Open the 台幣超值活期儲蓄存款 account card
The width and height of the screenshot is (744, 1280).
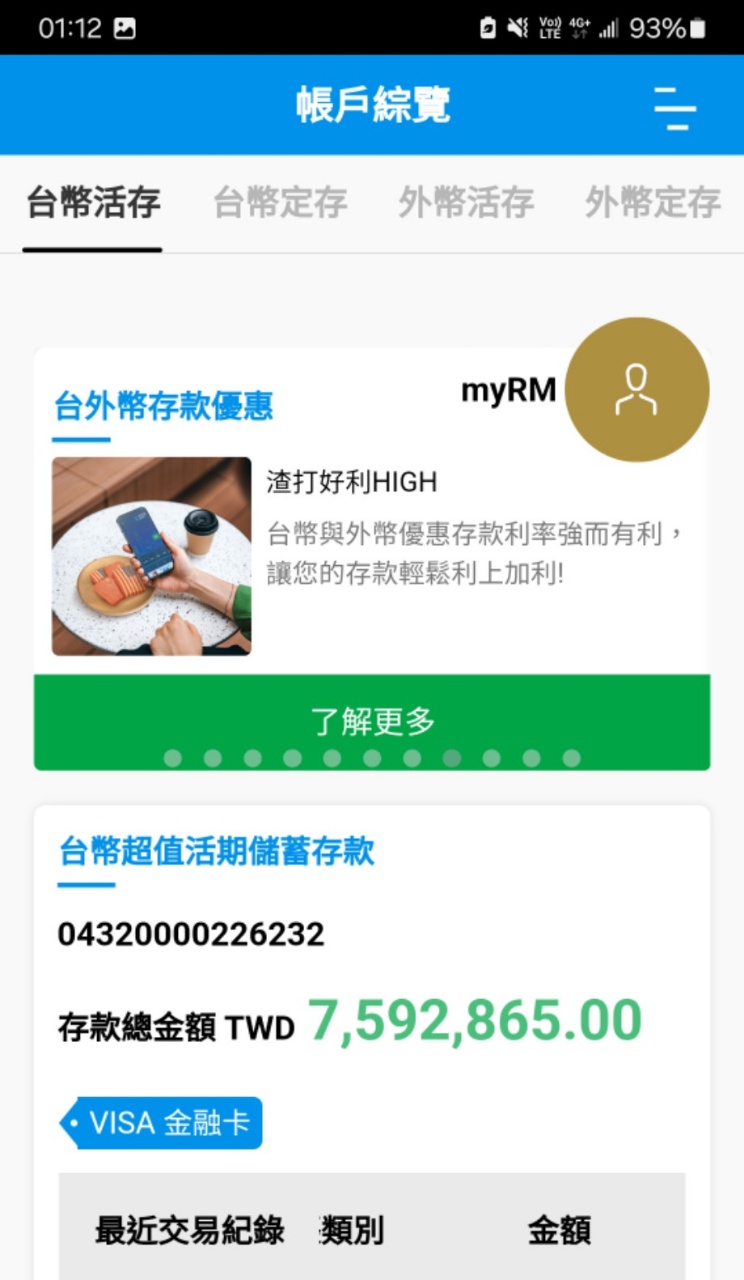pos(370,935)
